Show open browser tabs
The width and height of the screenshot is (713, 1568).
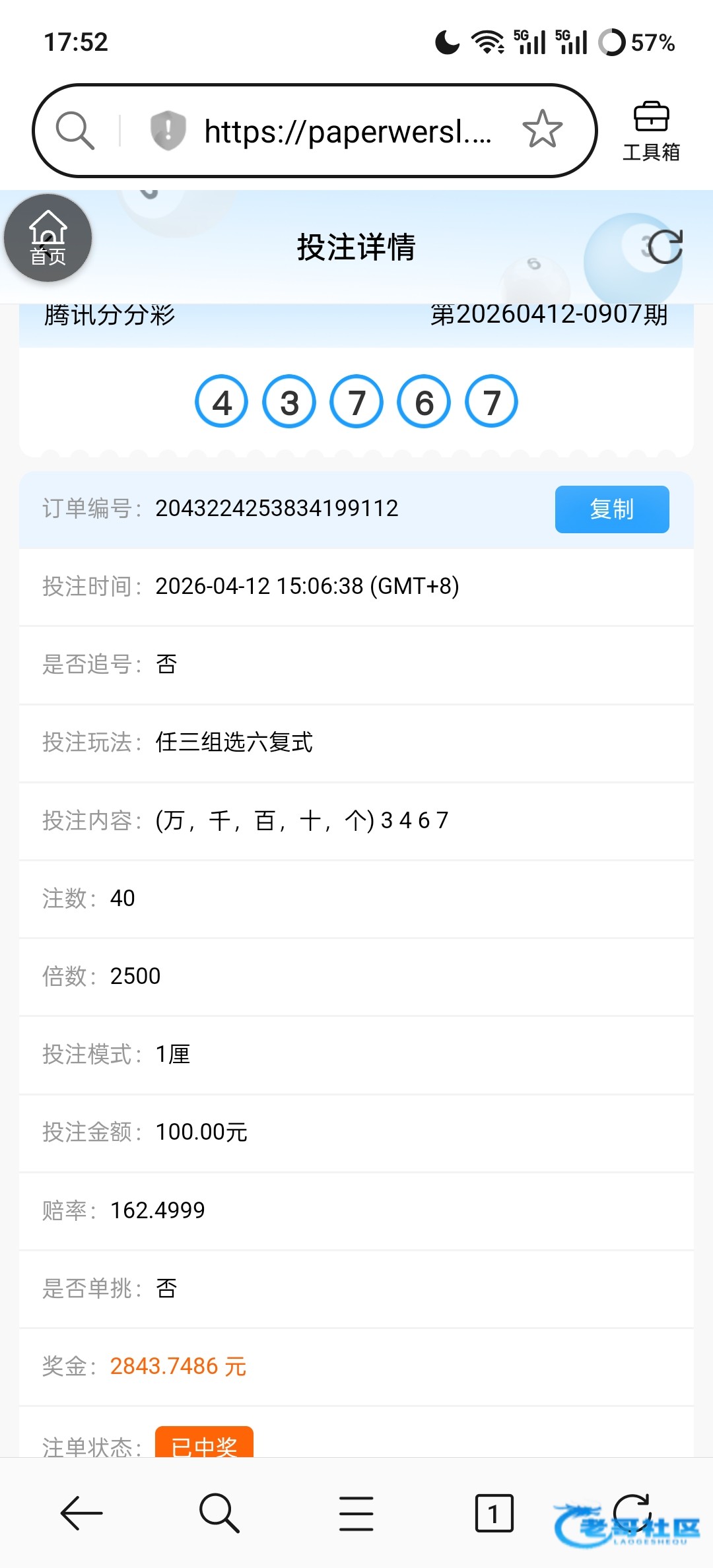coord(494,1513)
